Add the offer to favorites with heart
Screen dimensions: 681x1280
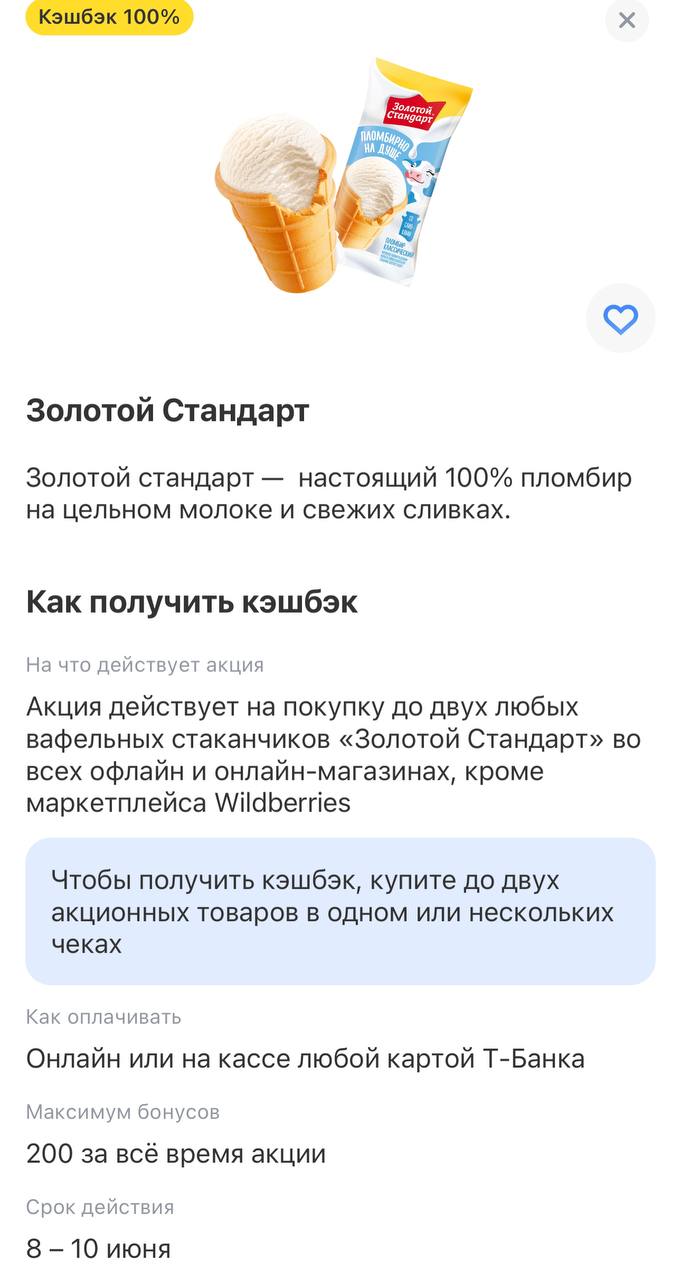pos(620,319)
